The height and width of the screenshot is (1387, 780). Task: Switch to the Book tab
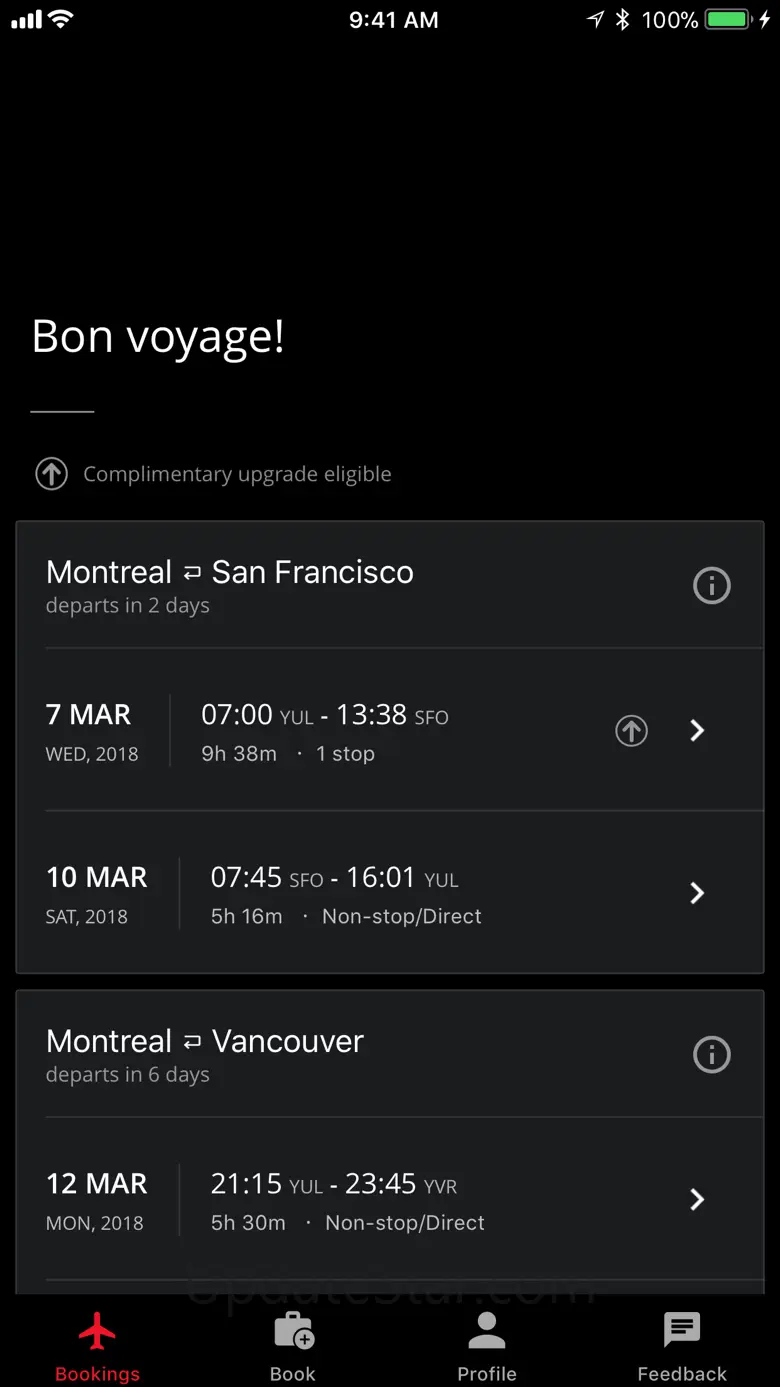tap(293, 1346)
